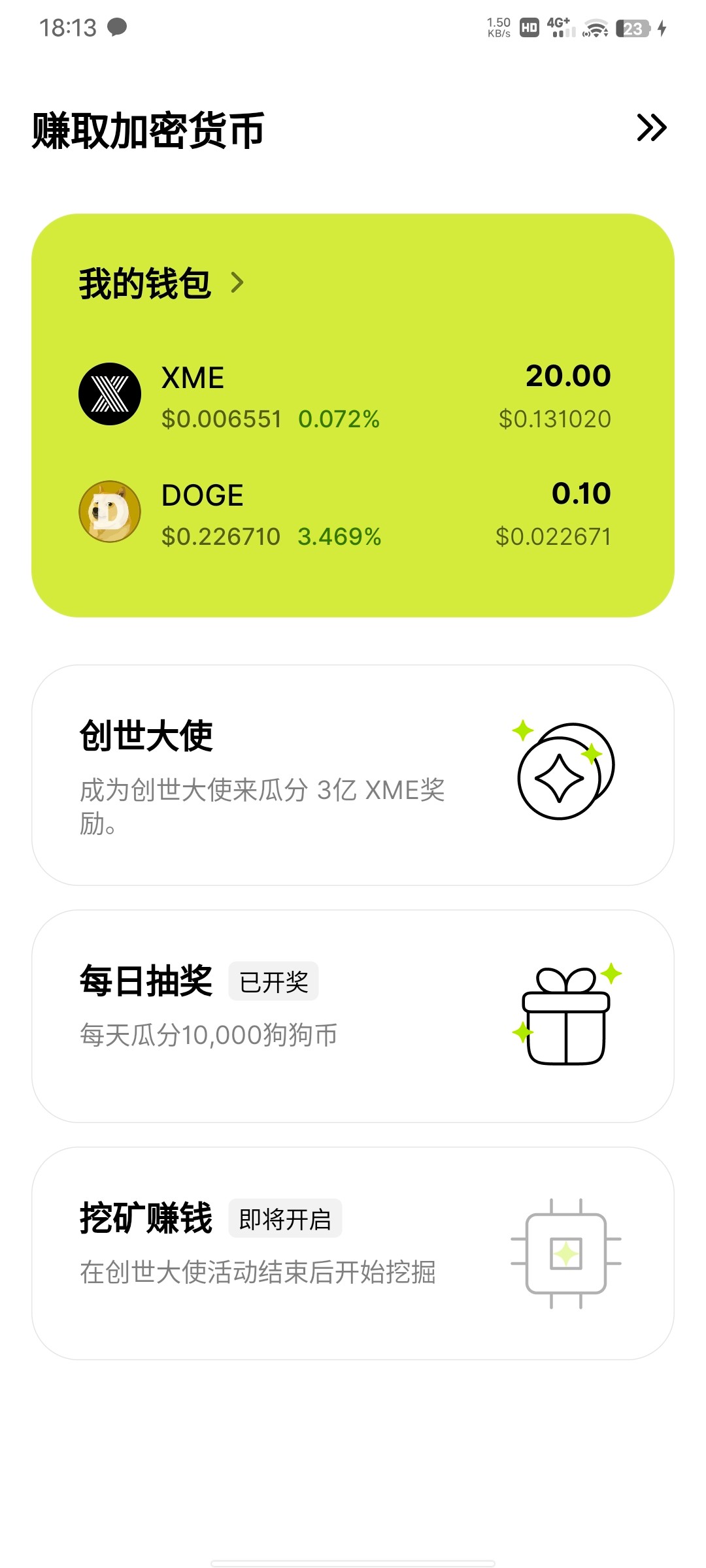Open the 创世大使 card

352,775
